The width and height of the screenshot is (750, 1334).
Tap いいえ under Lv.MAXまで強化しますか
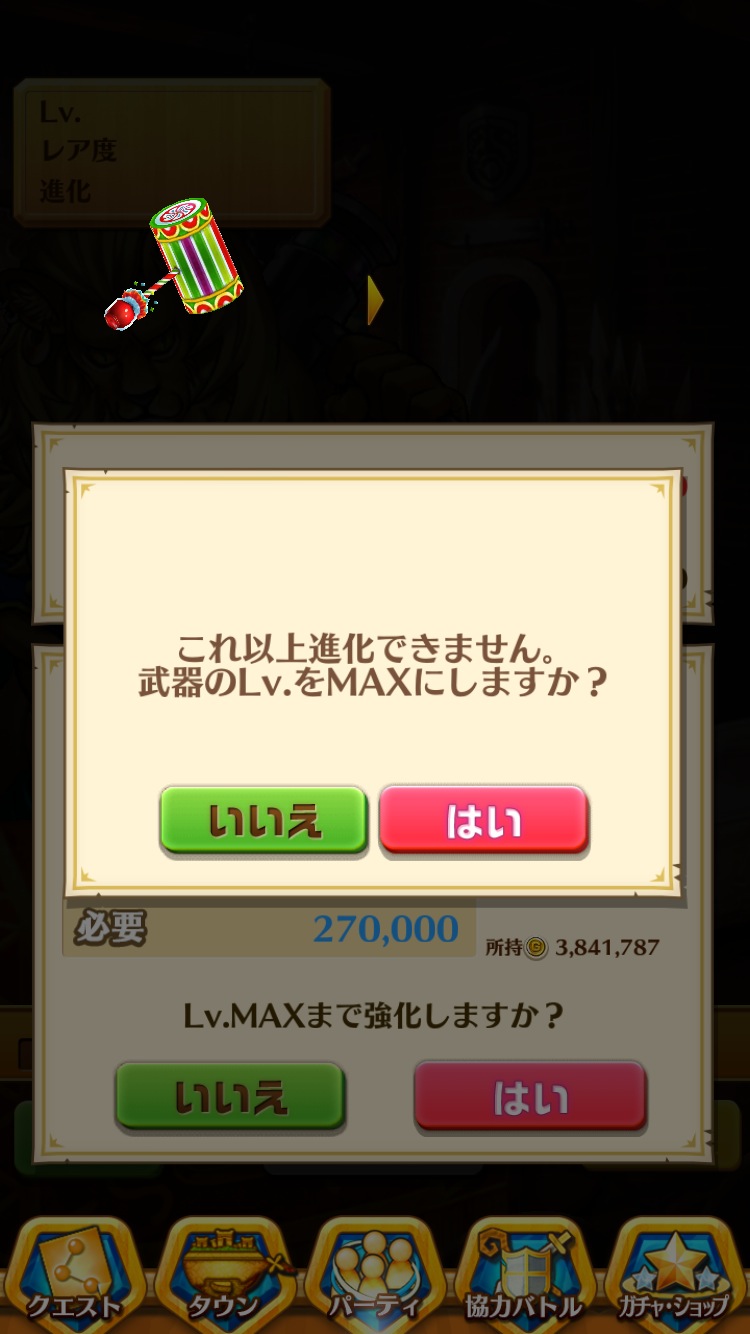click(230, 1097)
